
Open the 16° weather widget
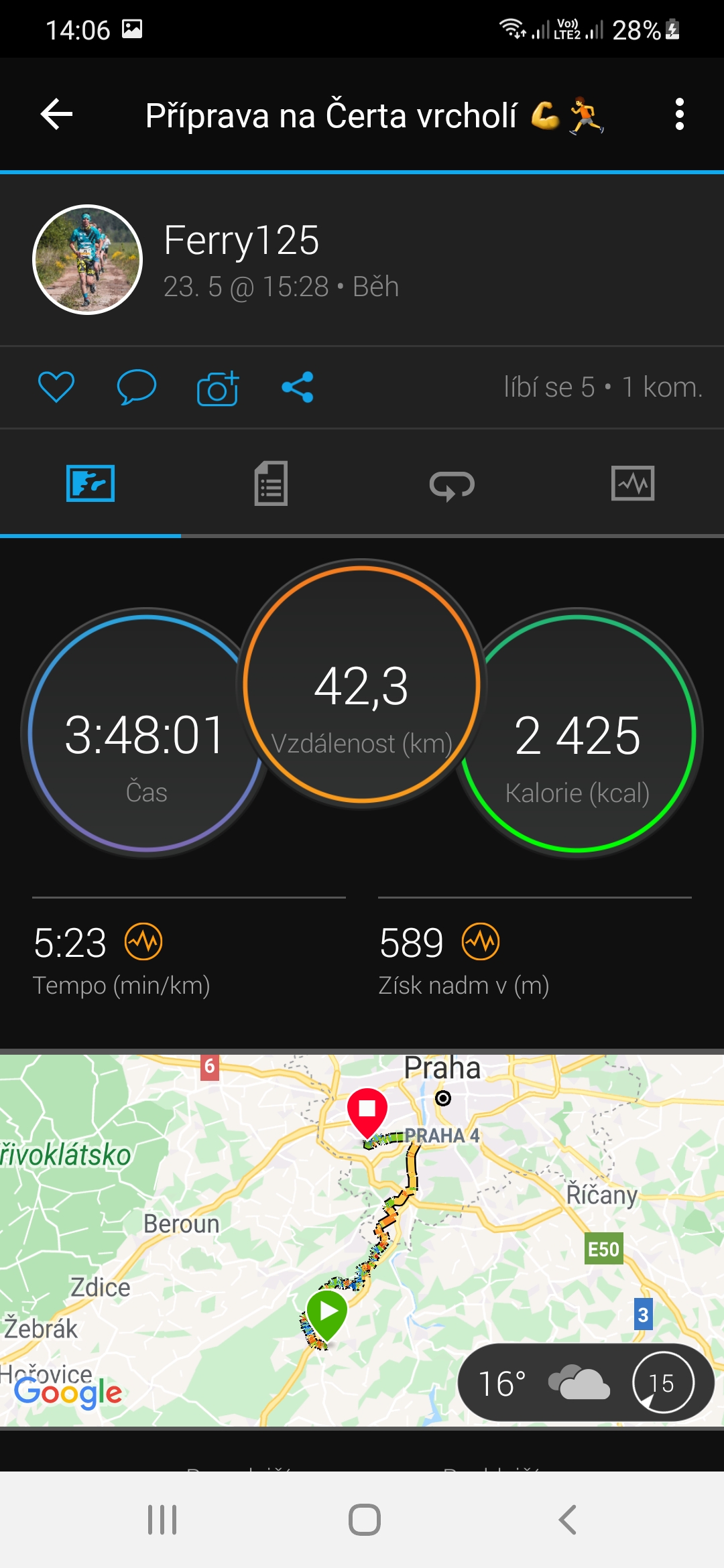coord(586,1382)
